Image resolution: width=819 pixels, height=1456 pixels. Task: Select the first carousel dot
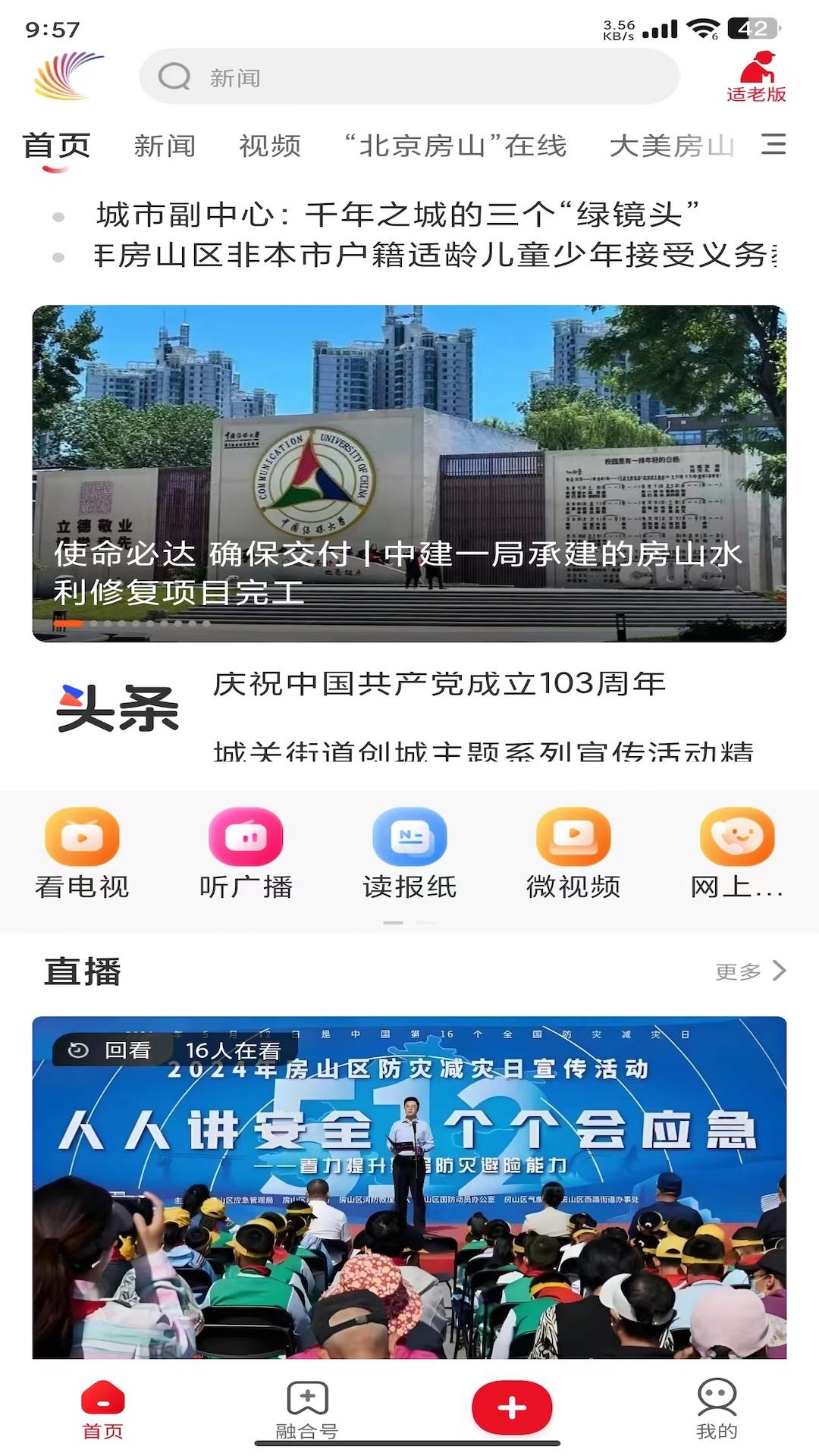tap(68, 622)
